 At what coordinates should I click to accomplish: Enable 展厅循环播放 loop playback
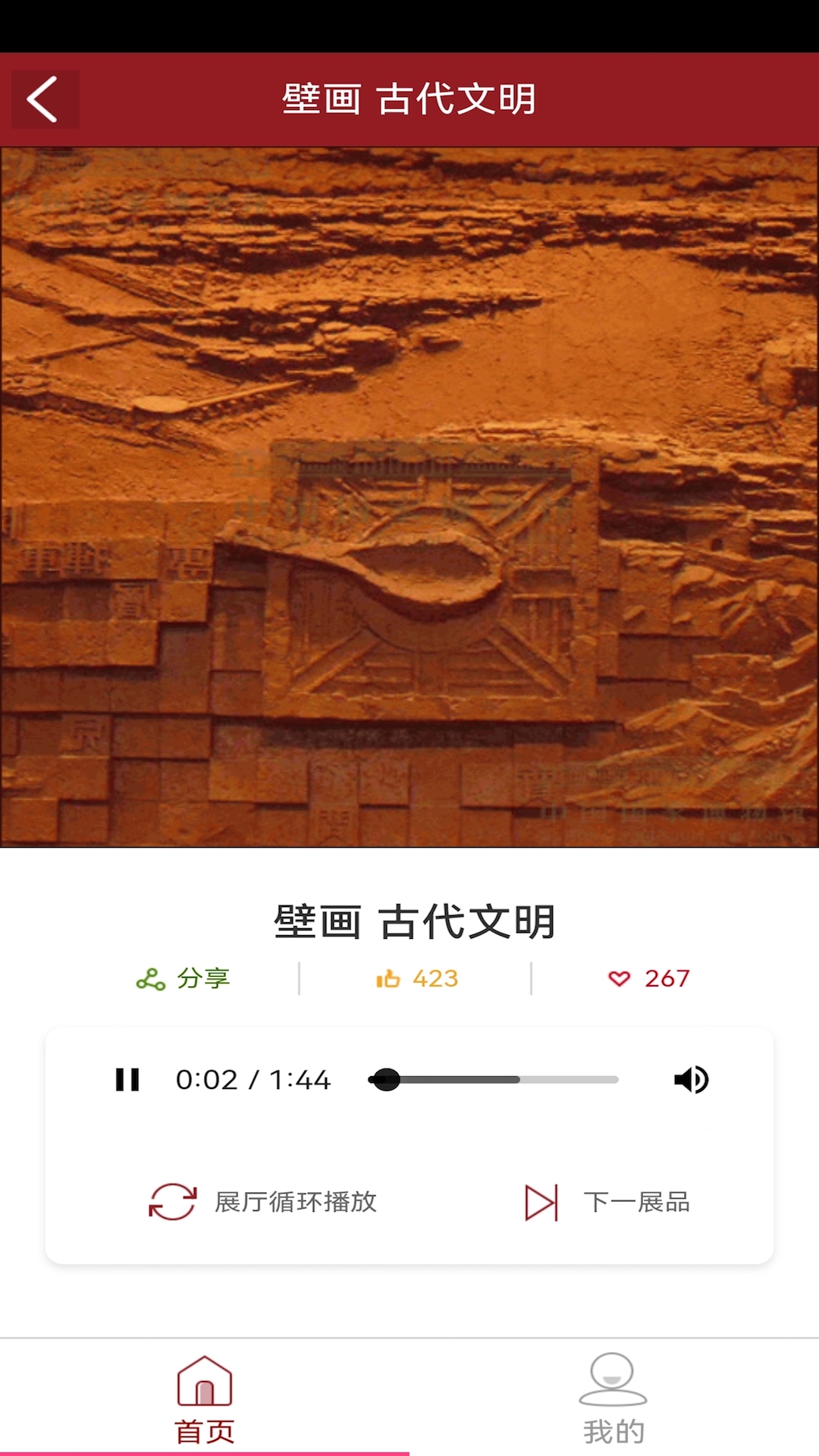[263, 1202]
